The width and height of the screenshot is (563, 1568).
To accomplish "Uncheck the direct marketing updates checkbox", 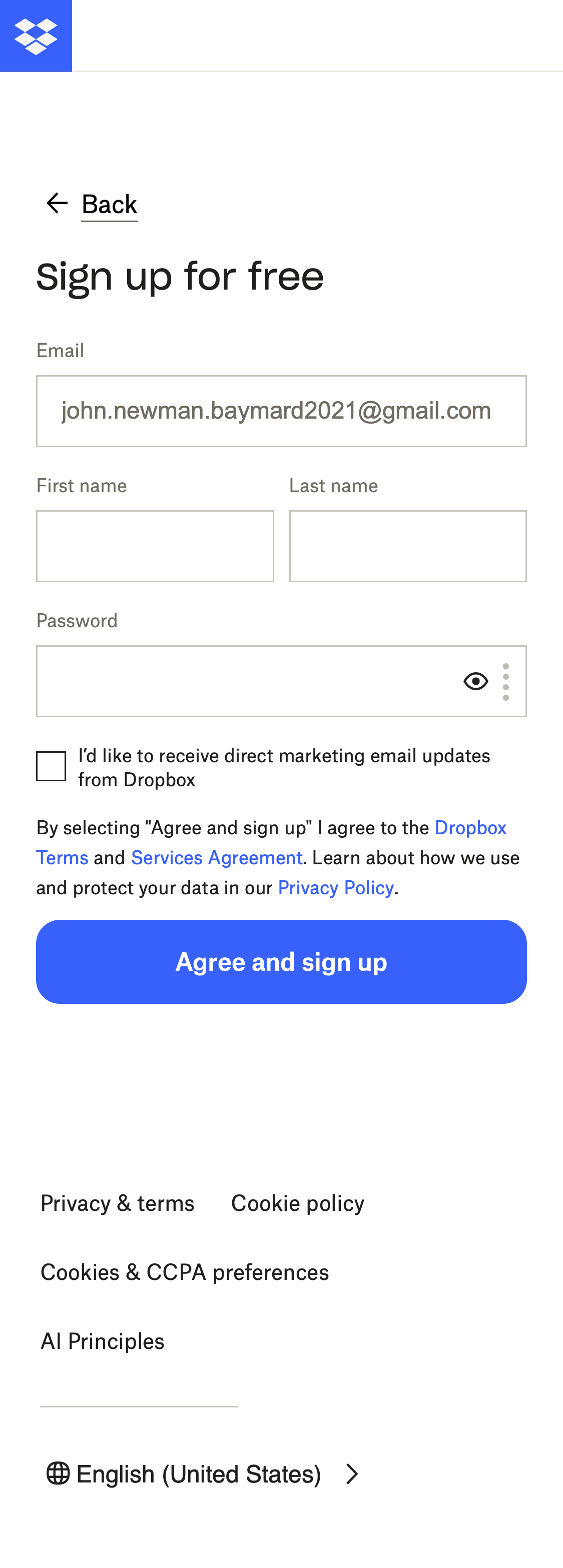I will pos(51,766).
